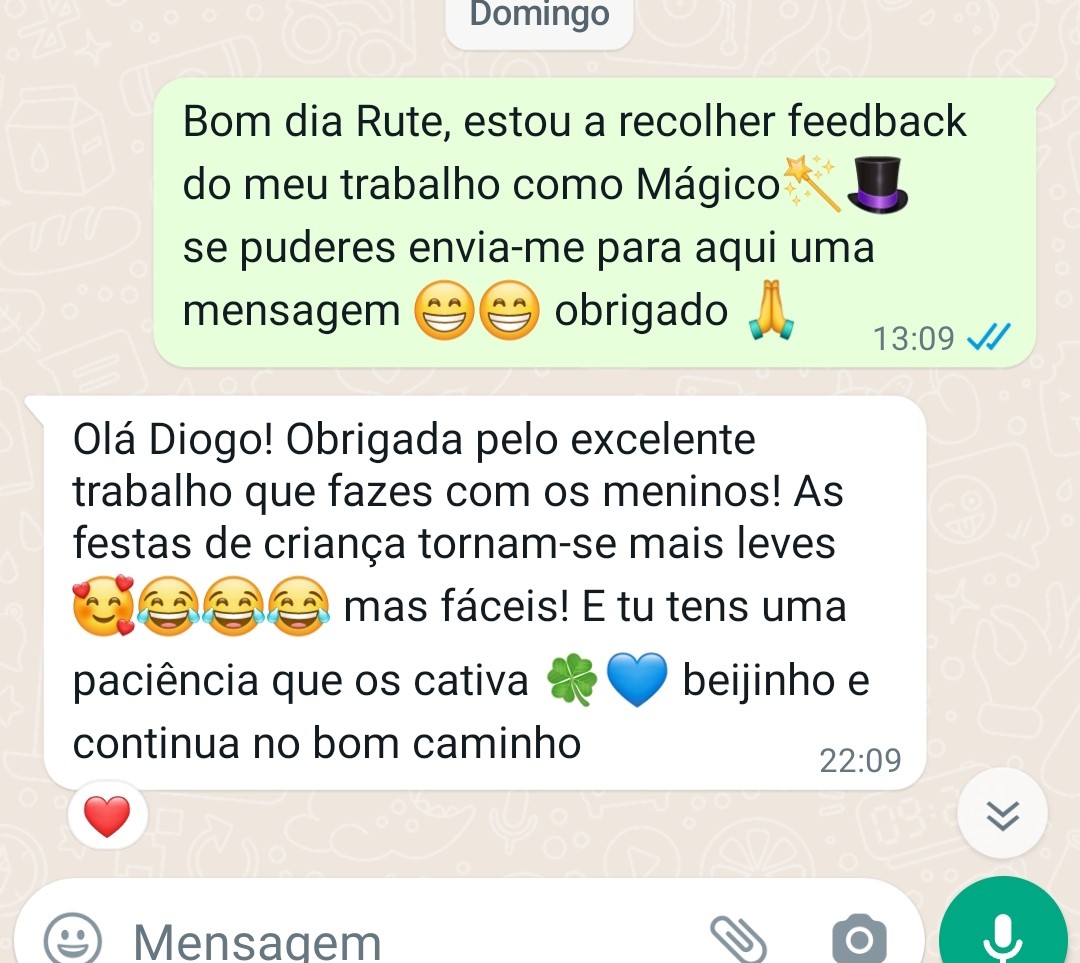Screen dimensions: 1080x963
Task: View the heart reaction on Rute's message
Action: [107, 817]
